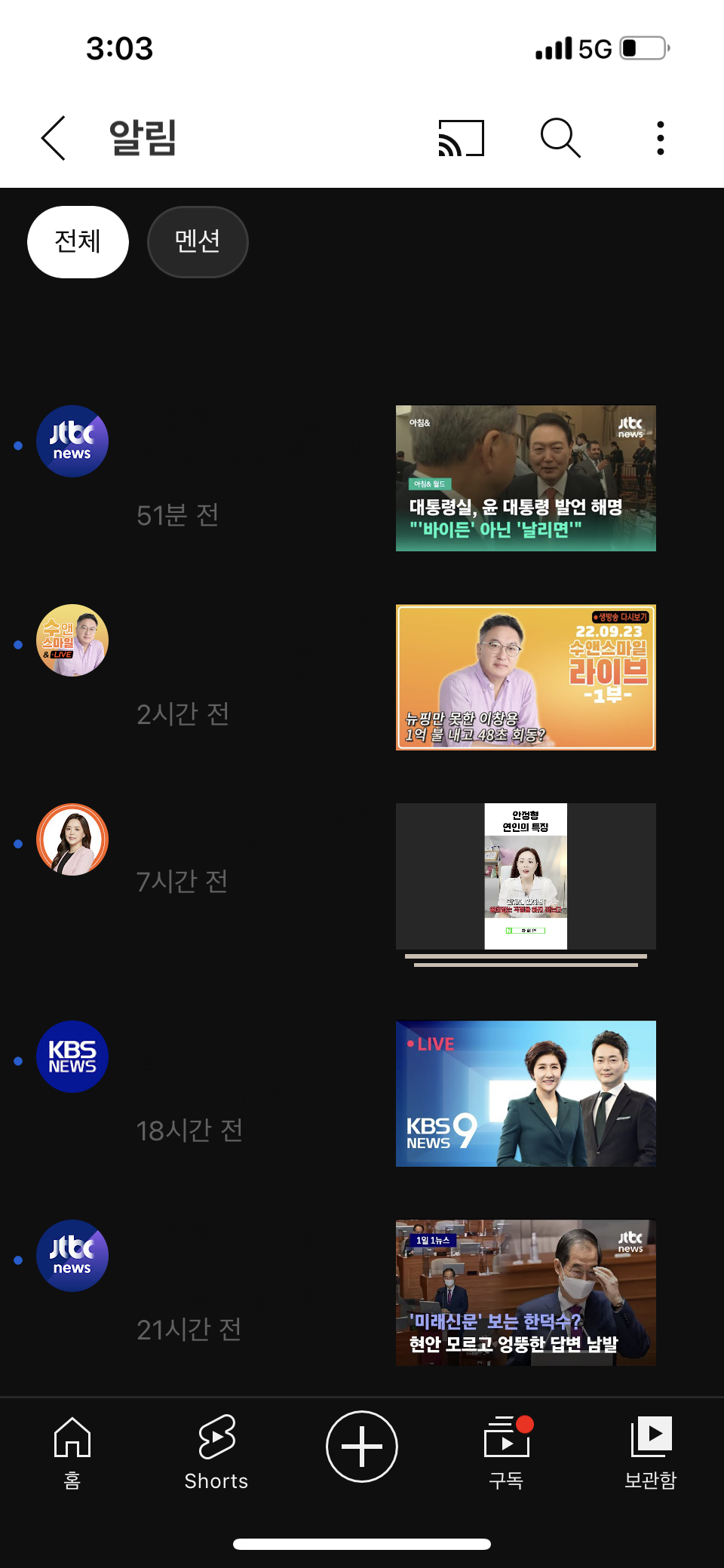The width and height of the screenshot is (724, 1568).
Task: Go back from the 알림 page
Action: [54, 138]
